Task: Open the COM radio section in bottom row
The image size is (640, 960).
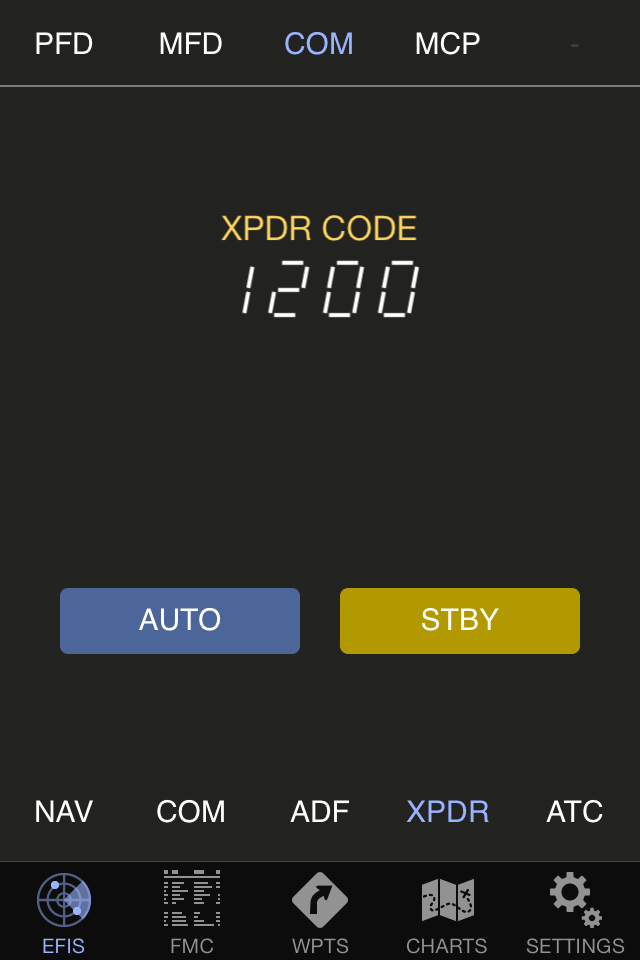Action: click(x=191, y=811)
